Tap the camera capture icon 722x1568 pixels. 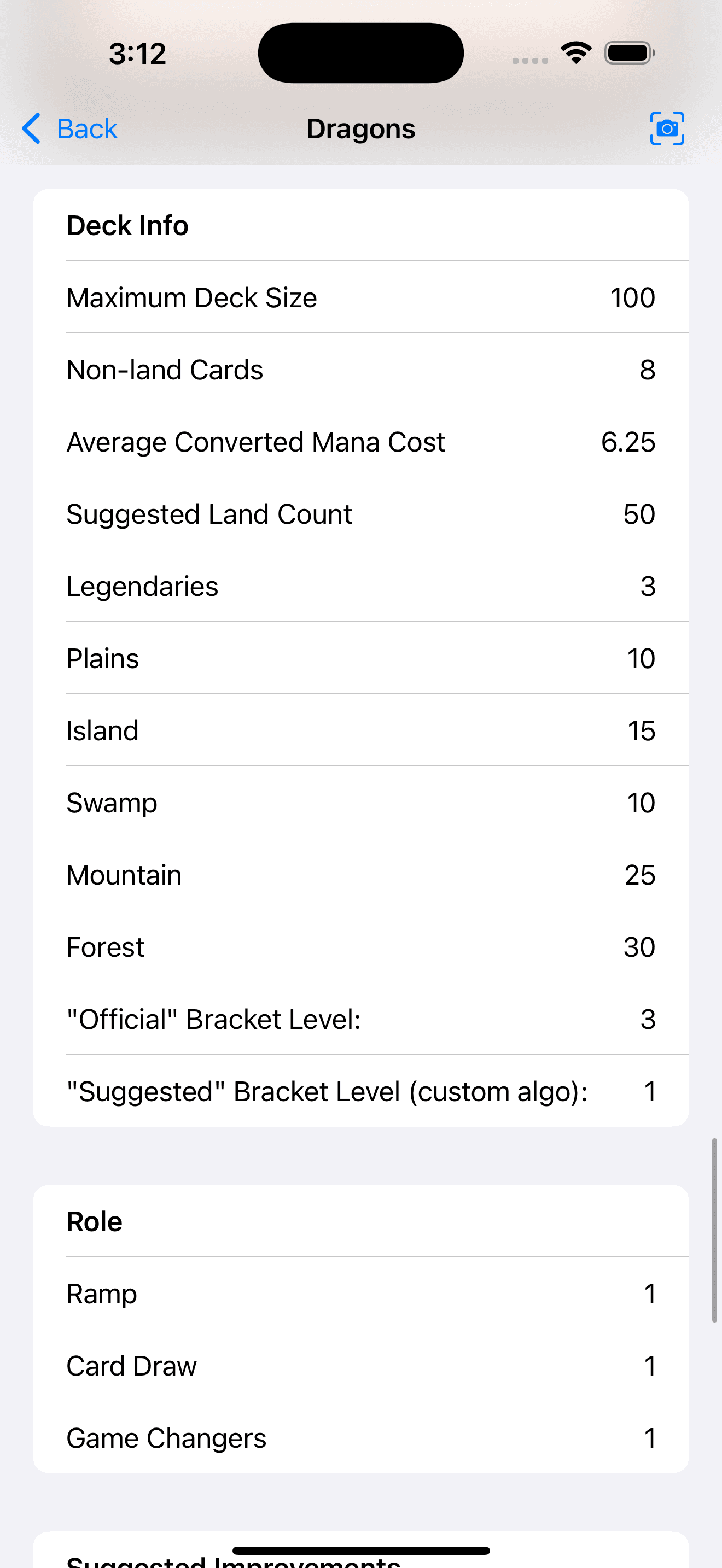point(667,128)
